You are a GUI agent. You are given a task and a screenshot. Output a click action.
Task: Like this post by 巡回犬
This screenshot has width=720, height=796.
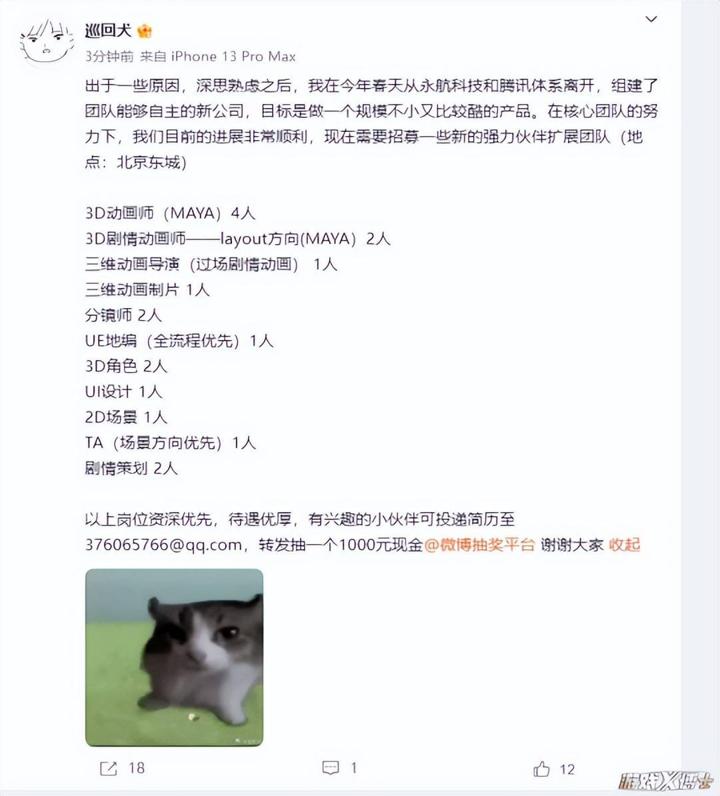point(554,770)
